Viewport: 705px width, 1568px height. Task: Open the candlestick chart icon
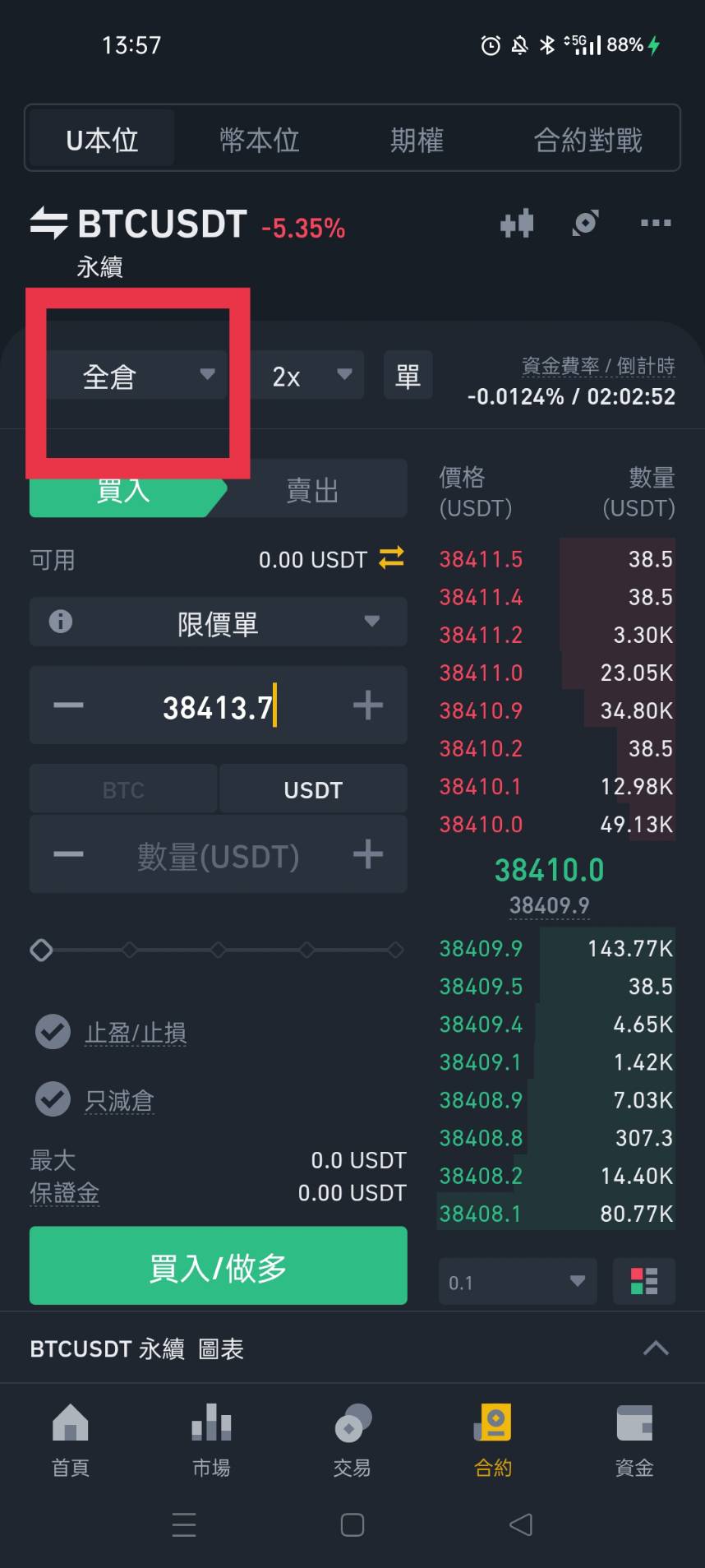click(517, 224)
